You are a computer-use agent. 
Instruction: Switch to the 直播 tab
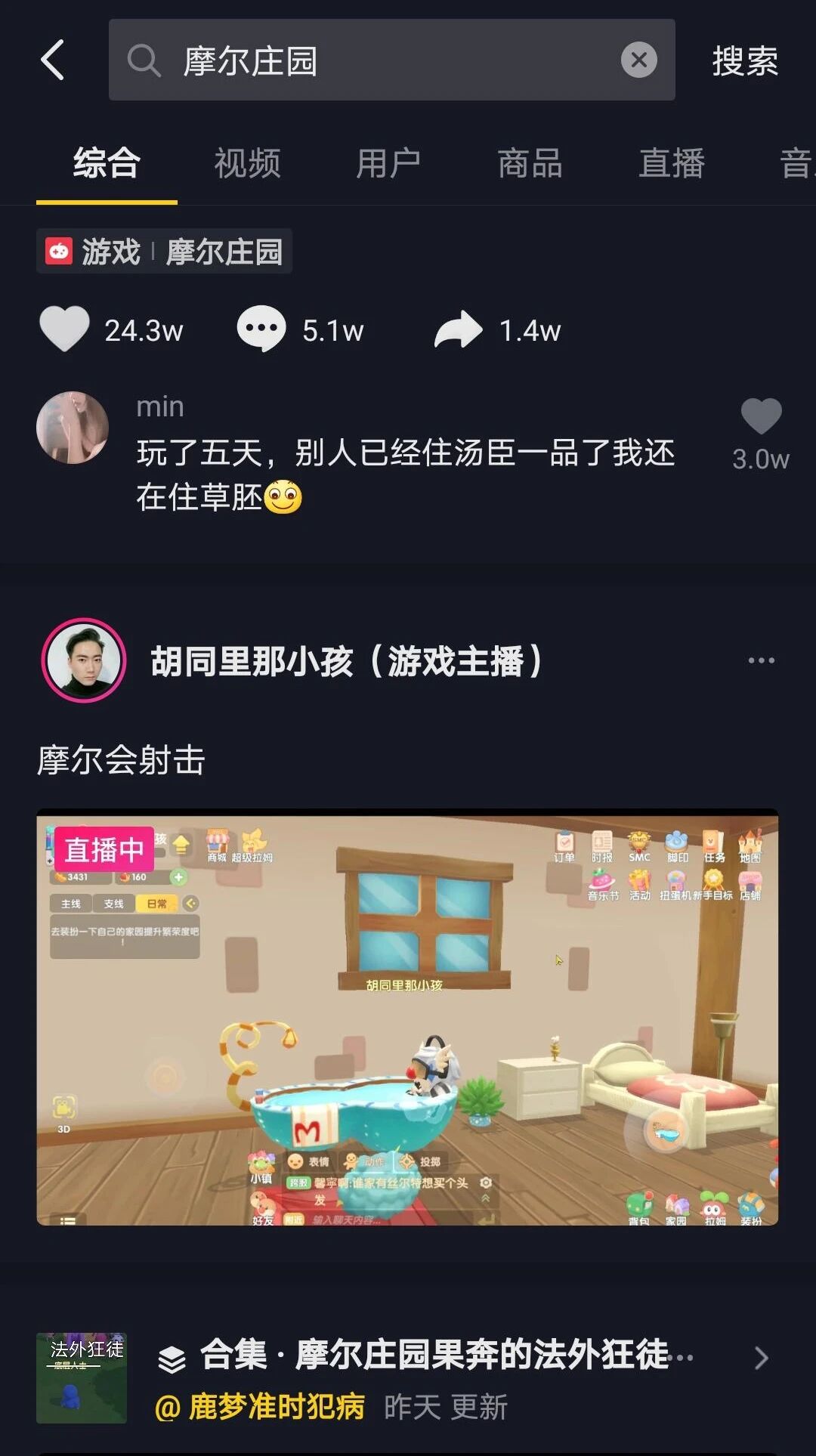click(672, 163)
